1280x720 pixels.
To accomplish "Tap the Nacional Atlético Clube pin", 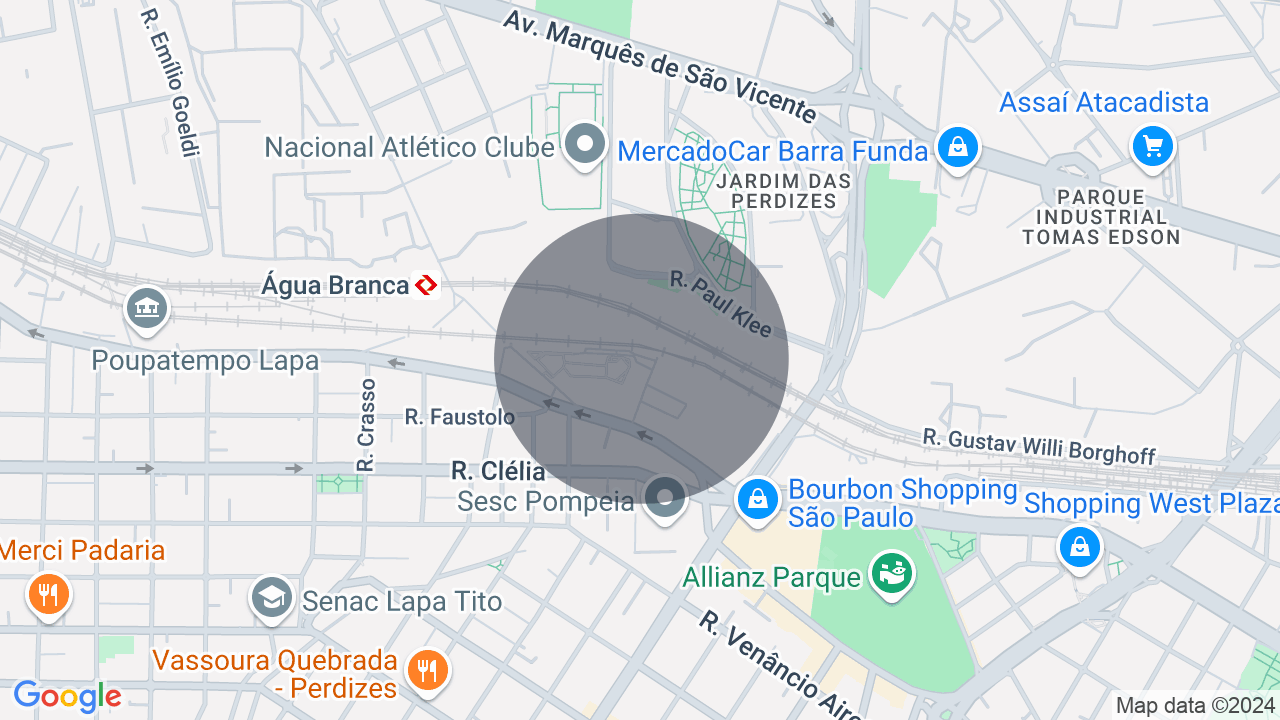I will [x=586, y=144].
